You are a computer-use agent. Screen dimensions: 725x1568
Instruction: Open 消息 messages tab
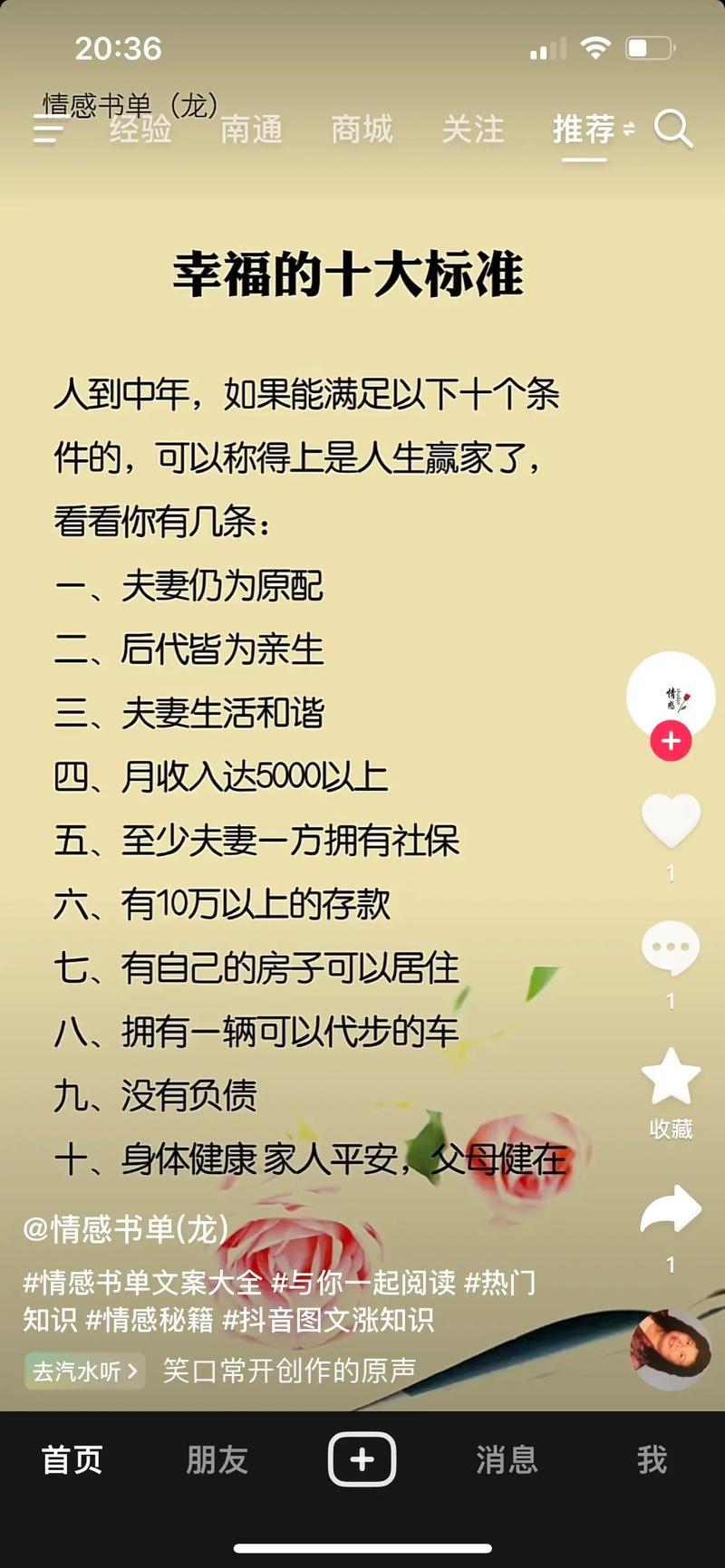pyautogui.click(x=507, y=1459)
